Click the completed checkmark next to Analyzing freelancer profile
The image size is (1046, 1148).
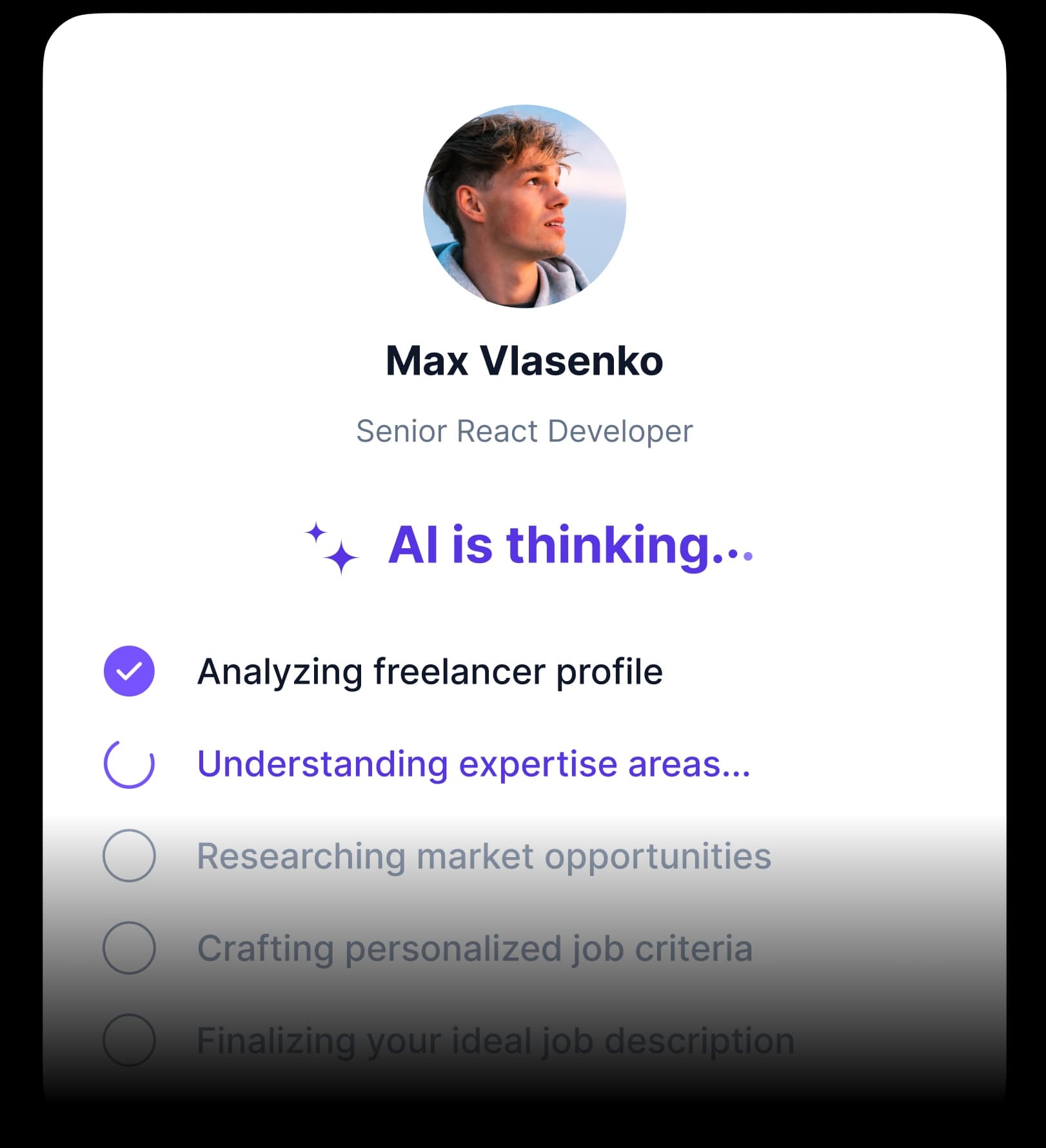129,672
